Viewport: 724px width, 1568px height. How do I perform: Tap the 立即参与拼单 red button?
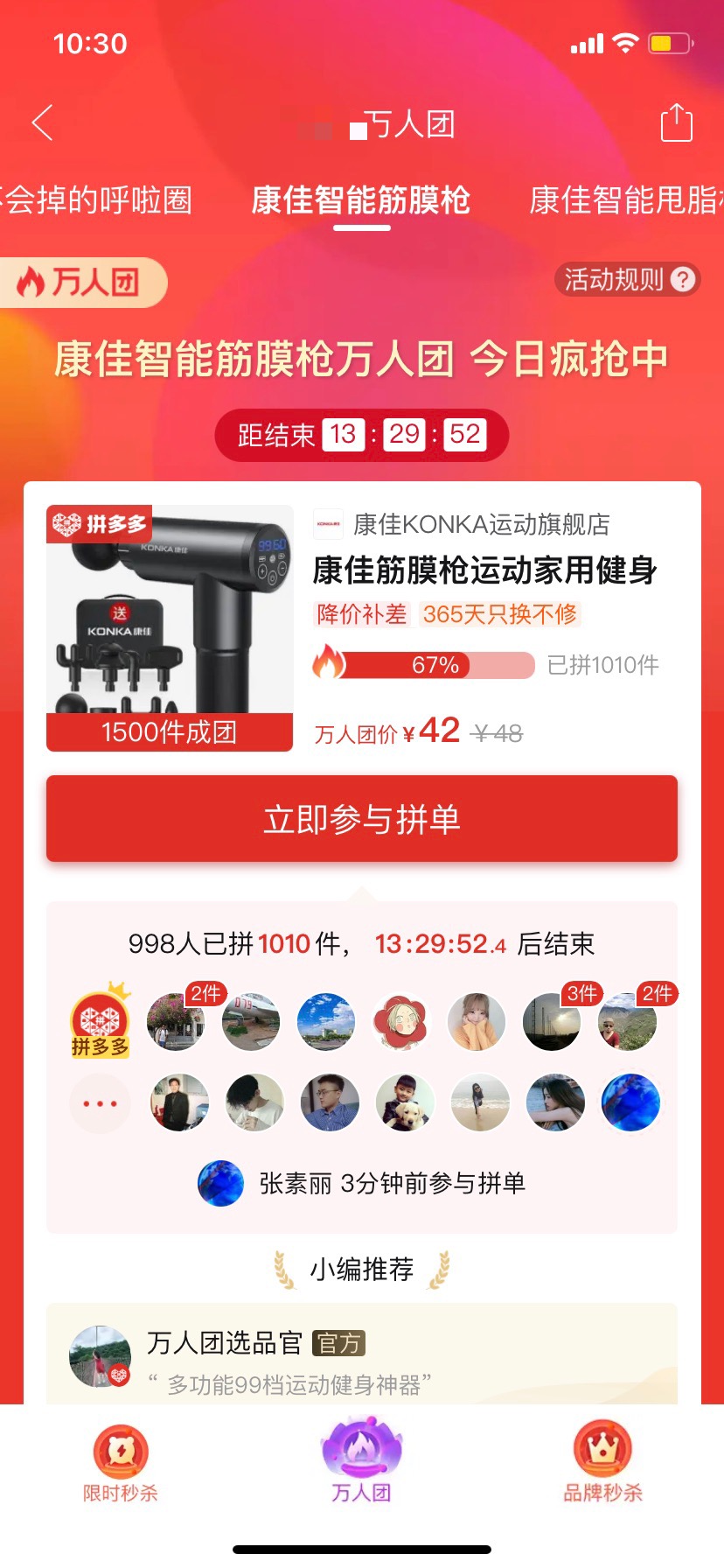pos(362,819)
